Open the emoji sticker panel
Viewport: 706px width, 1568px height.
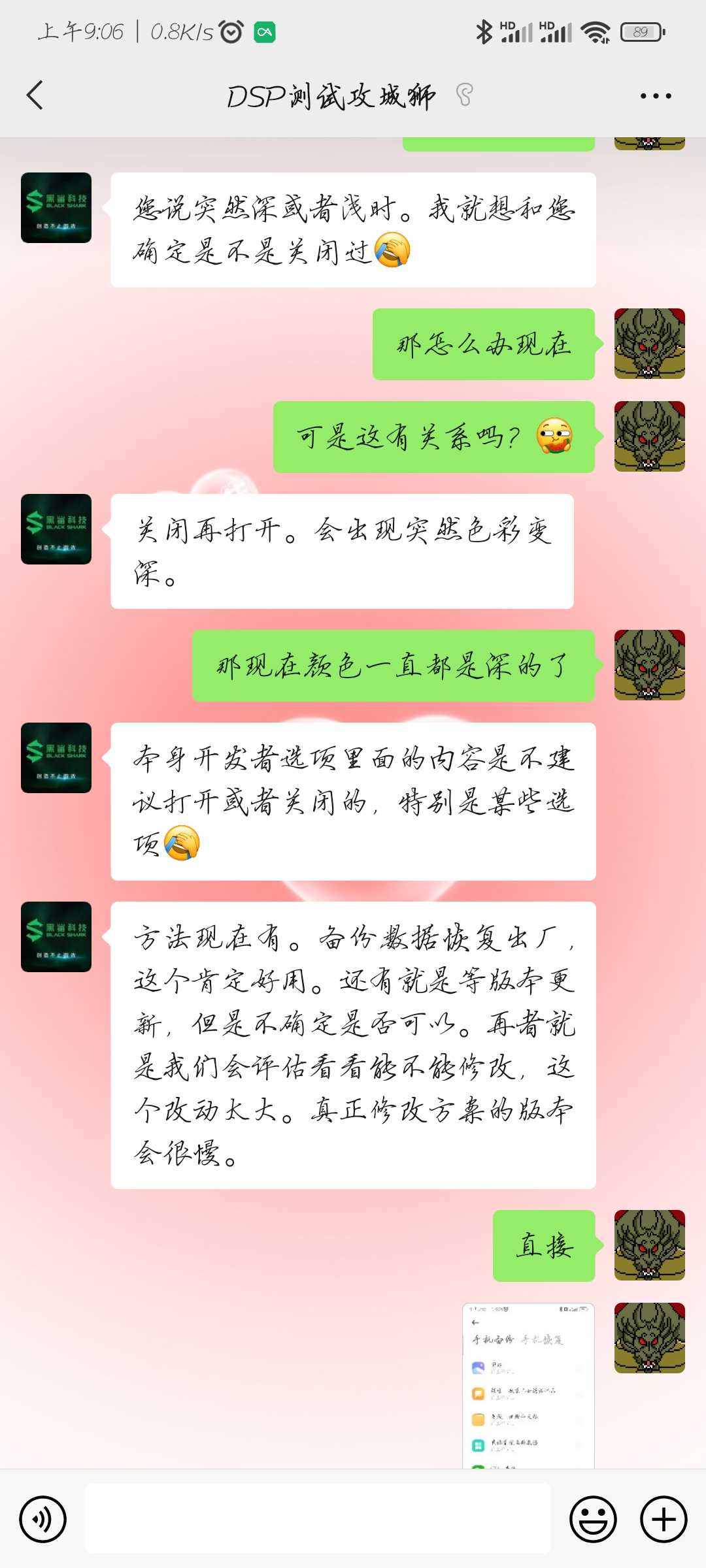(x=593, y=1519)
